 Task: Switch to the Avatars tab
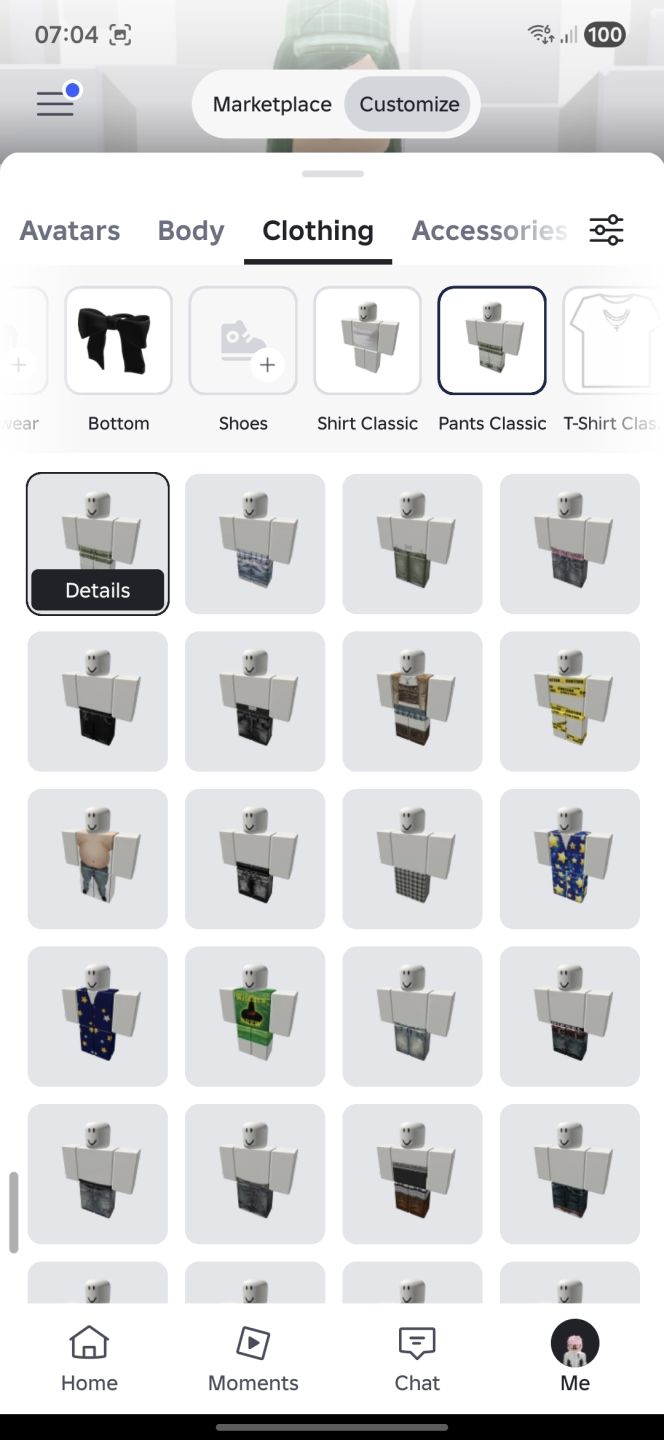(70, 231)
